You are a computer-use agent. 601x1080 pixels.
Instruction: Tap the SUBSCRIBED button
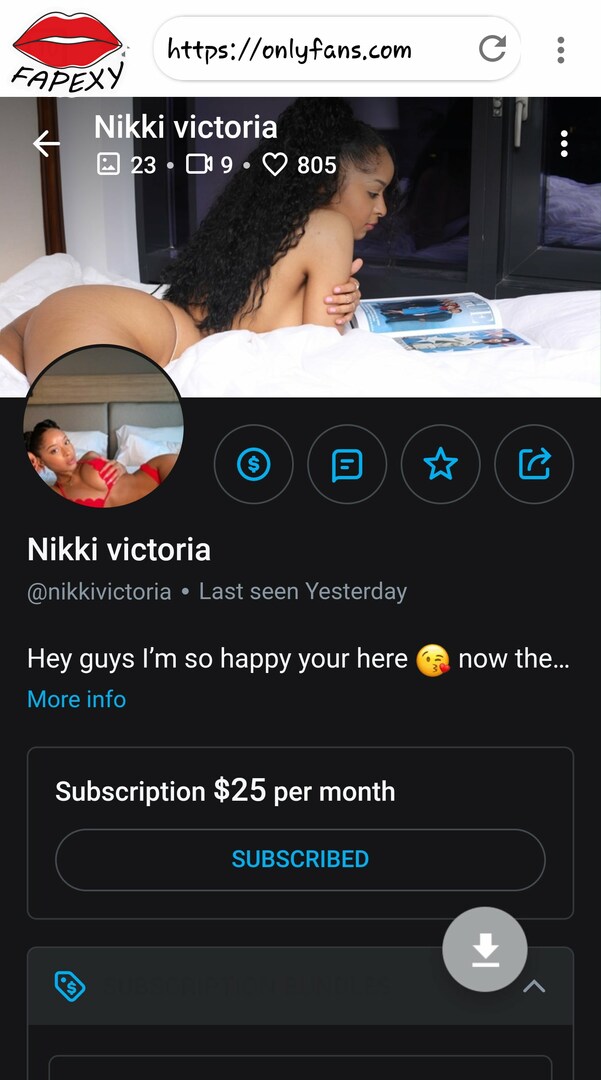click(300, 860)
